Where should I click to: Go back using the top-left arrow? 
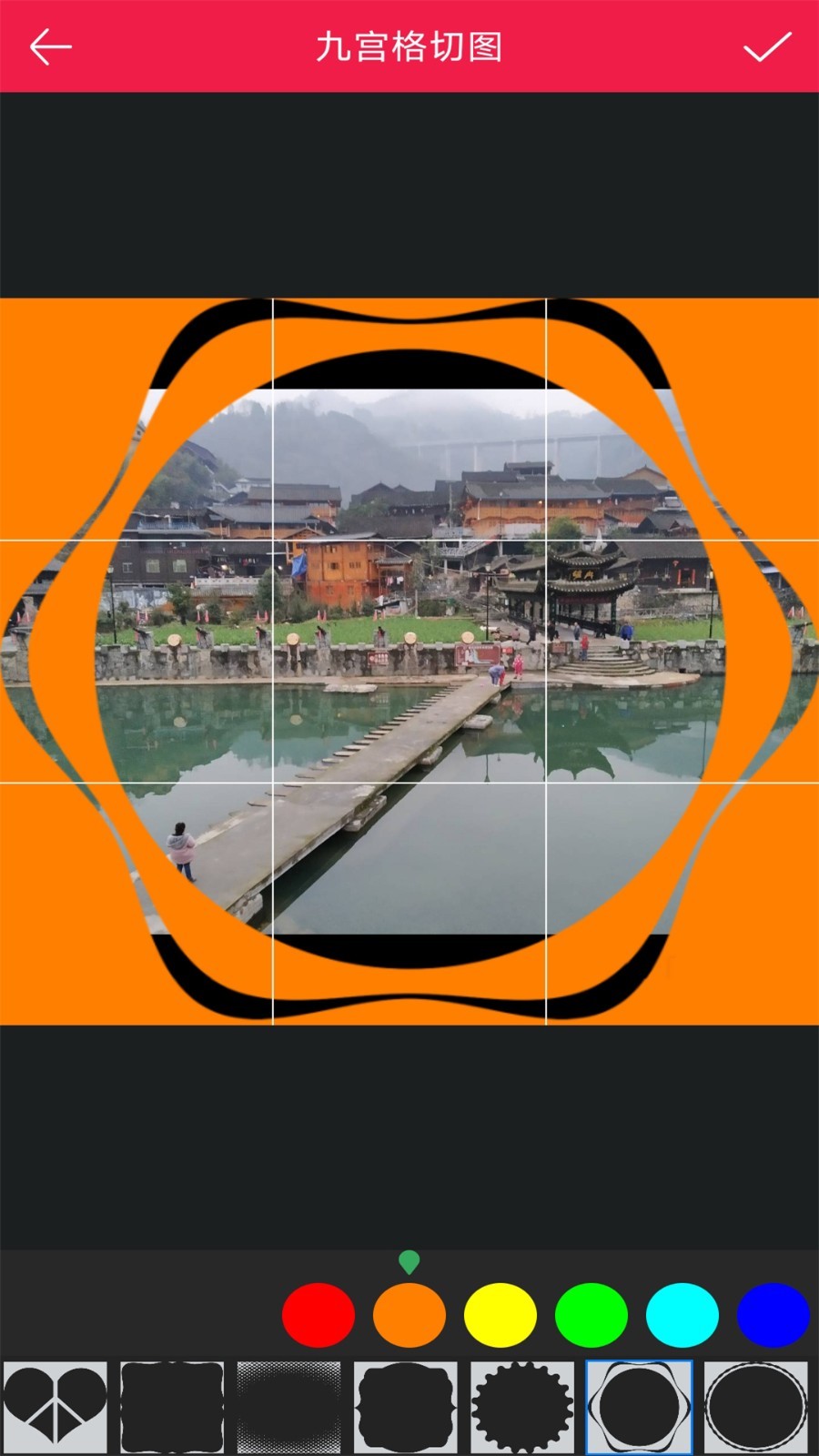[50, 47]
